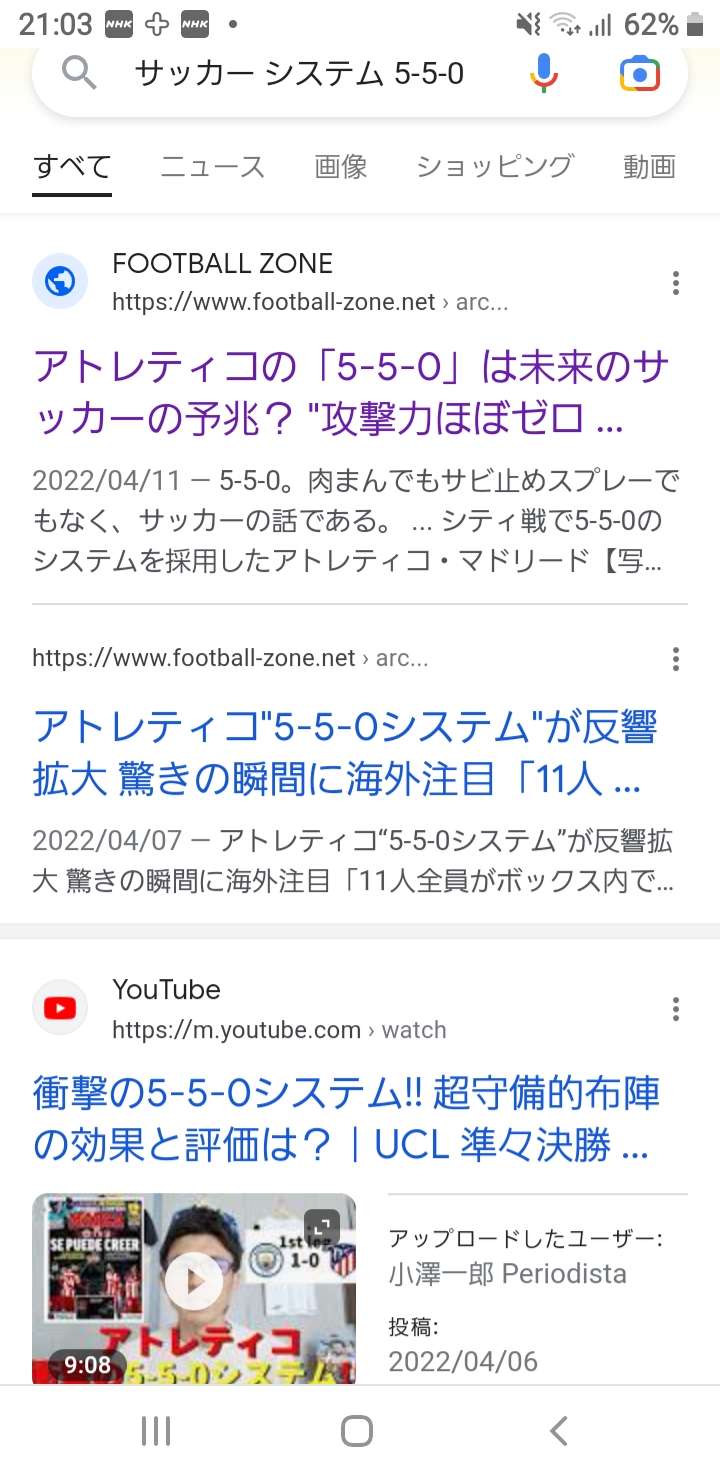Image resolution: width=720 pixels, height=1480 pixels.
Task: Open recent apps from the navigation bar
Action: (156, 1431)
